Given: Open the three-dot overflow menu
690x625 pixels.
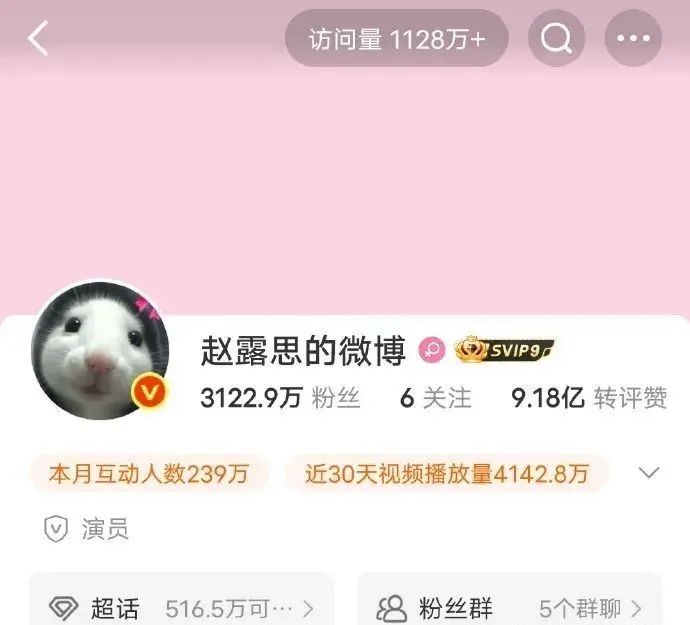Looking at the screenshot, I should (x=633, y=39).
